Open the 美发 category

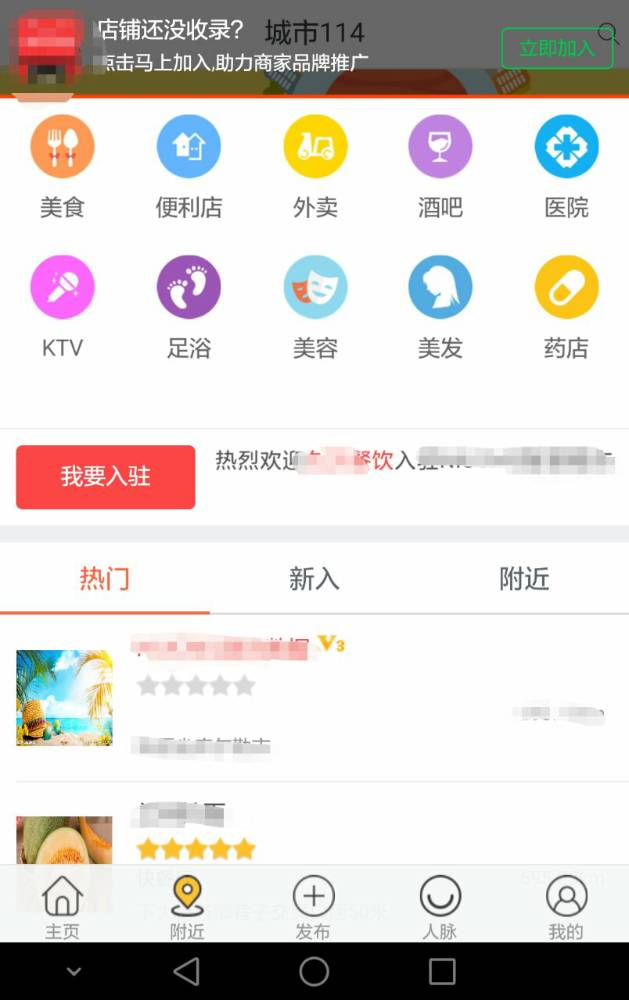pyautogui.click(x=440, y=307)
